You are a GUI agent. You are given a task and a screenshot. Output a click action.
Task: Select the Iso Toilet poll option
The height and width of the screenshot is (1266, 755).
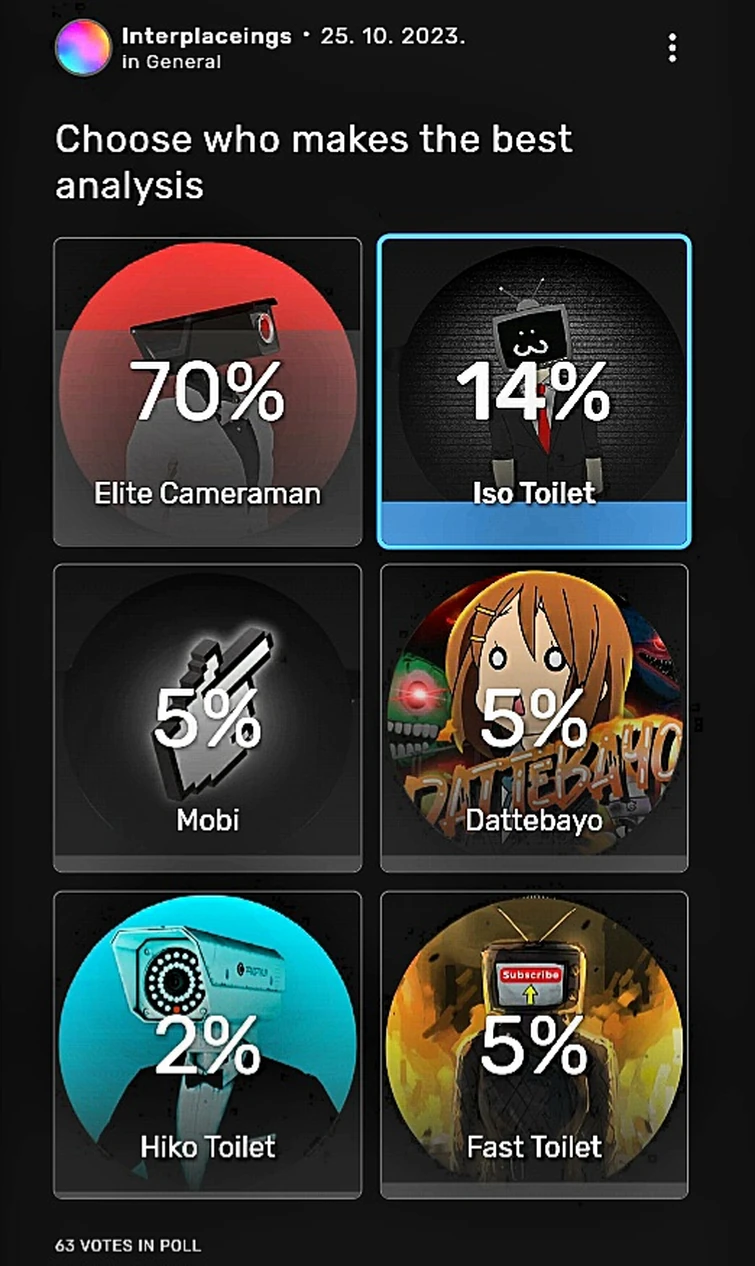534,392
